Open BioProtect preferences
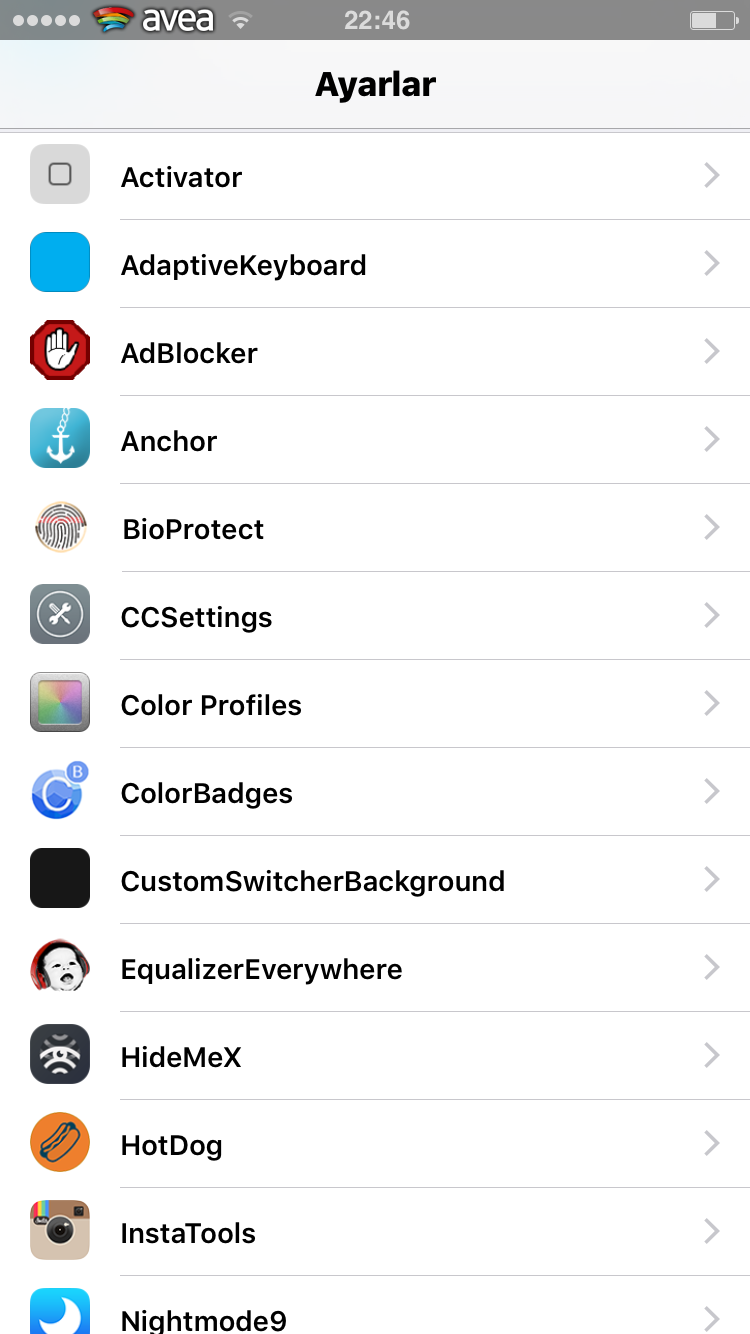Screen dimensions: 750x1334 (x=375, y=528)
